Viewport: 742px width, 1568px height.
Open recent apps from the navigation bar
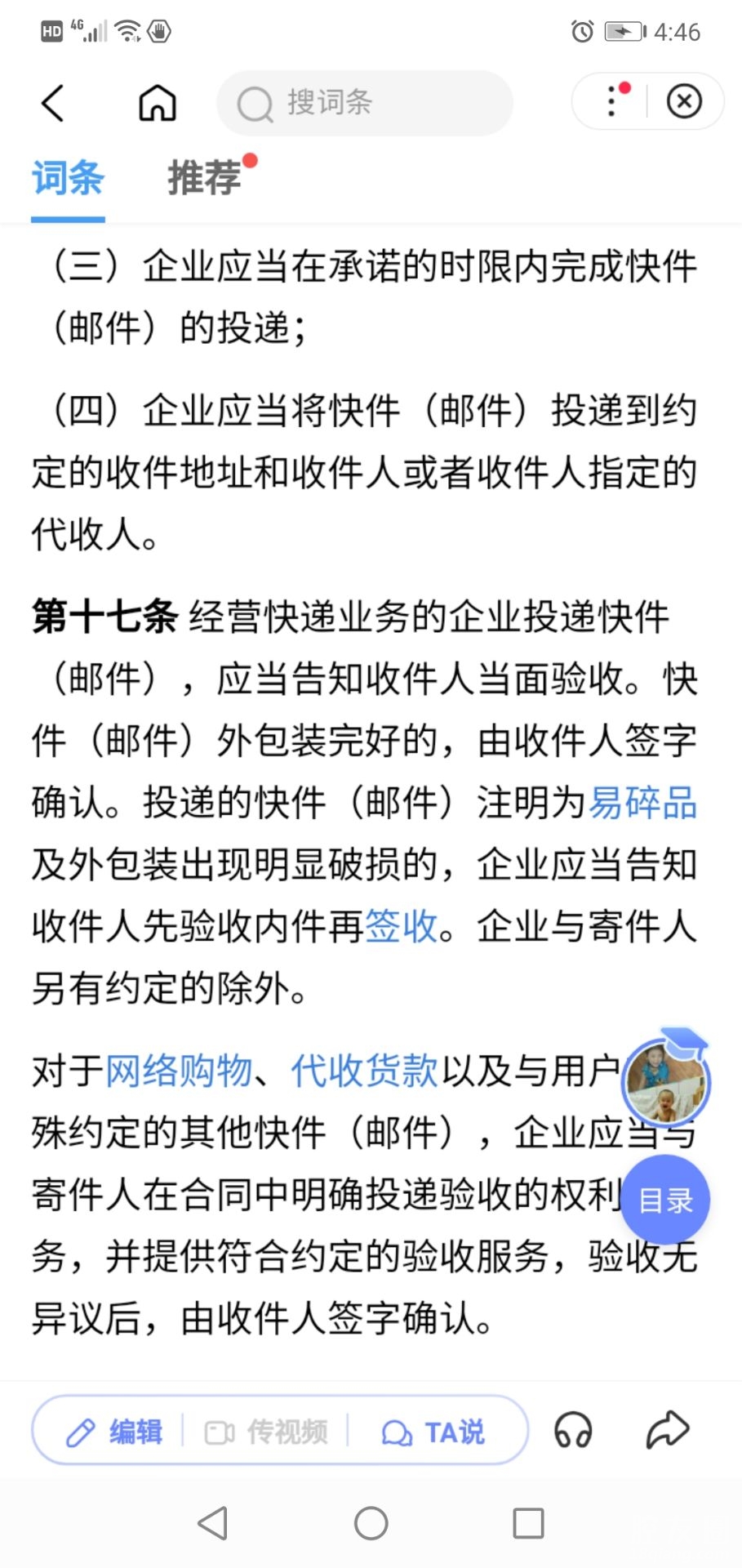(x=528, y=1523)
